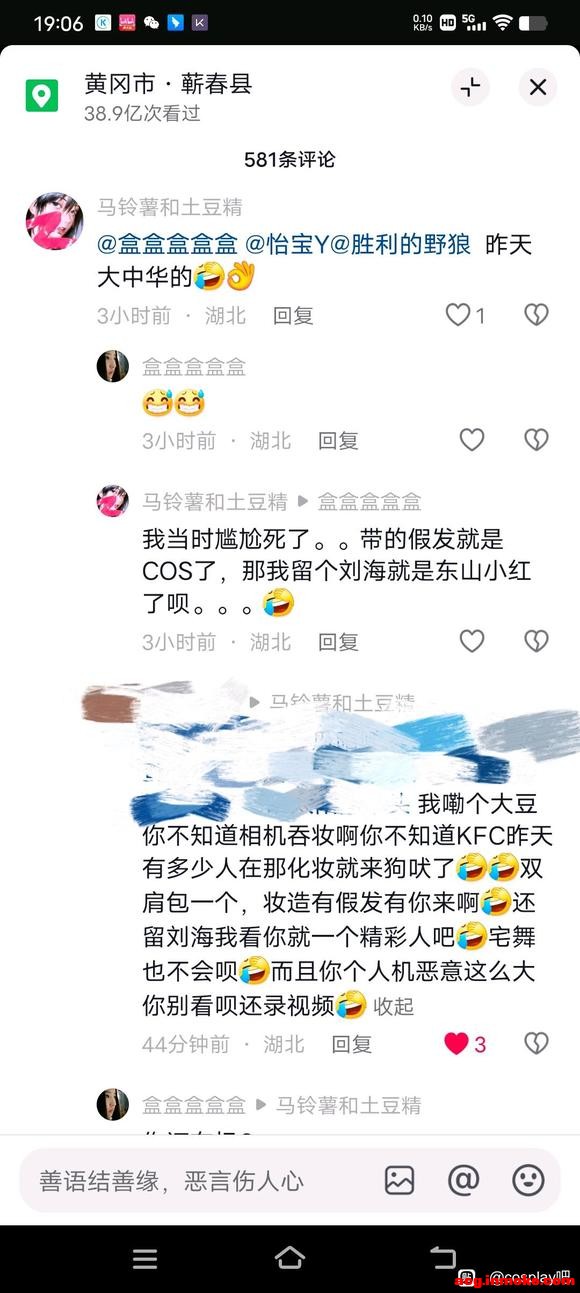Reply to the comment mentioning 怡宝Y
The height and width of the screenshot is (1293, 580).
293,315
